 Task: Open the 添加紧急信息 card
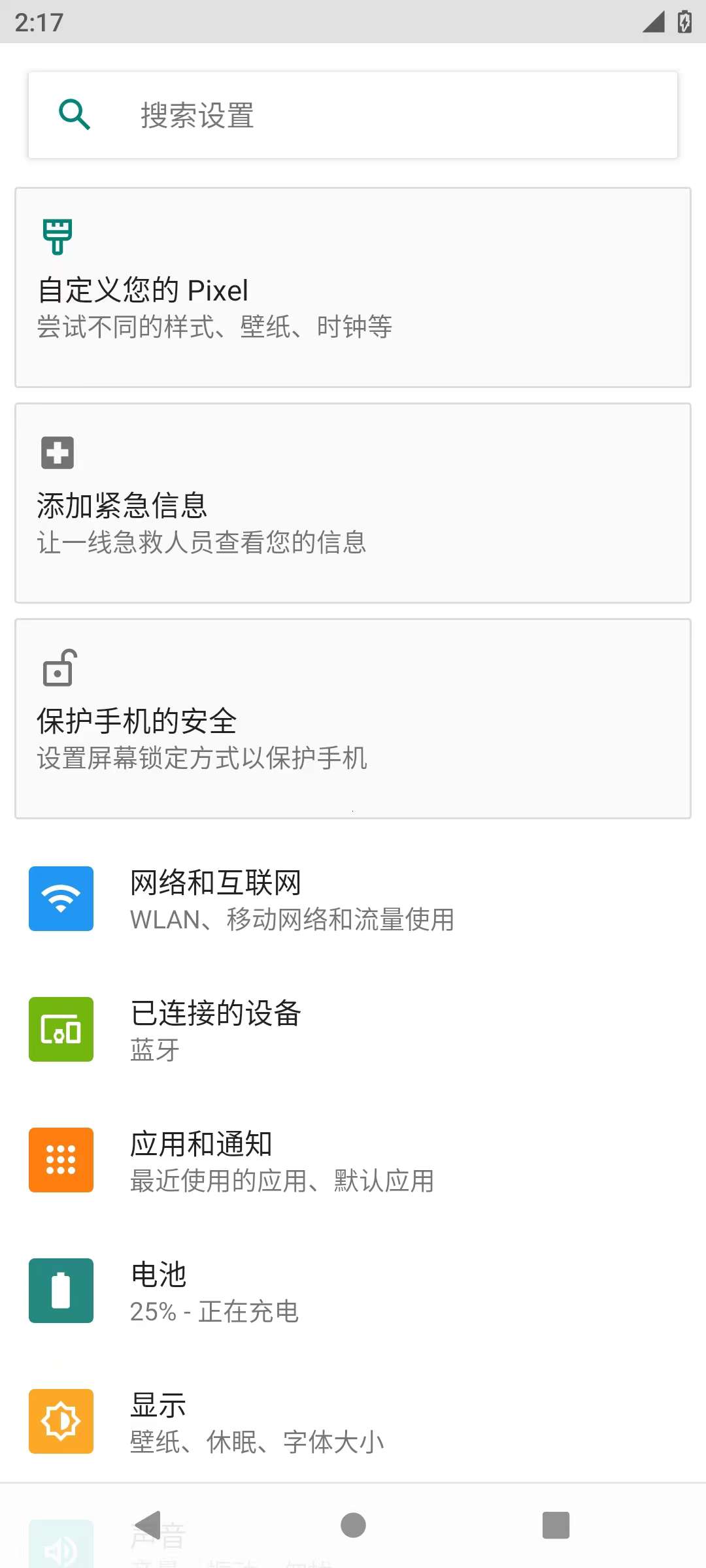coord(353,503)
